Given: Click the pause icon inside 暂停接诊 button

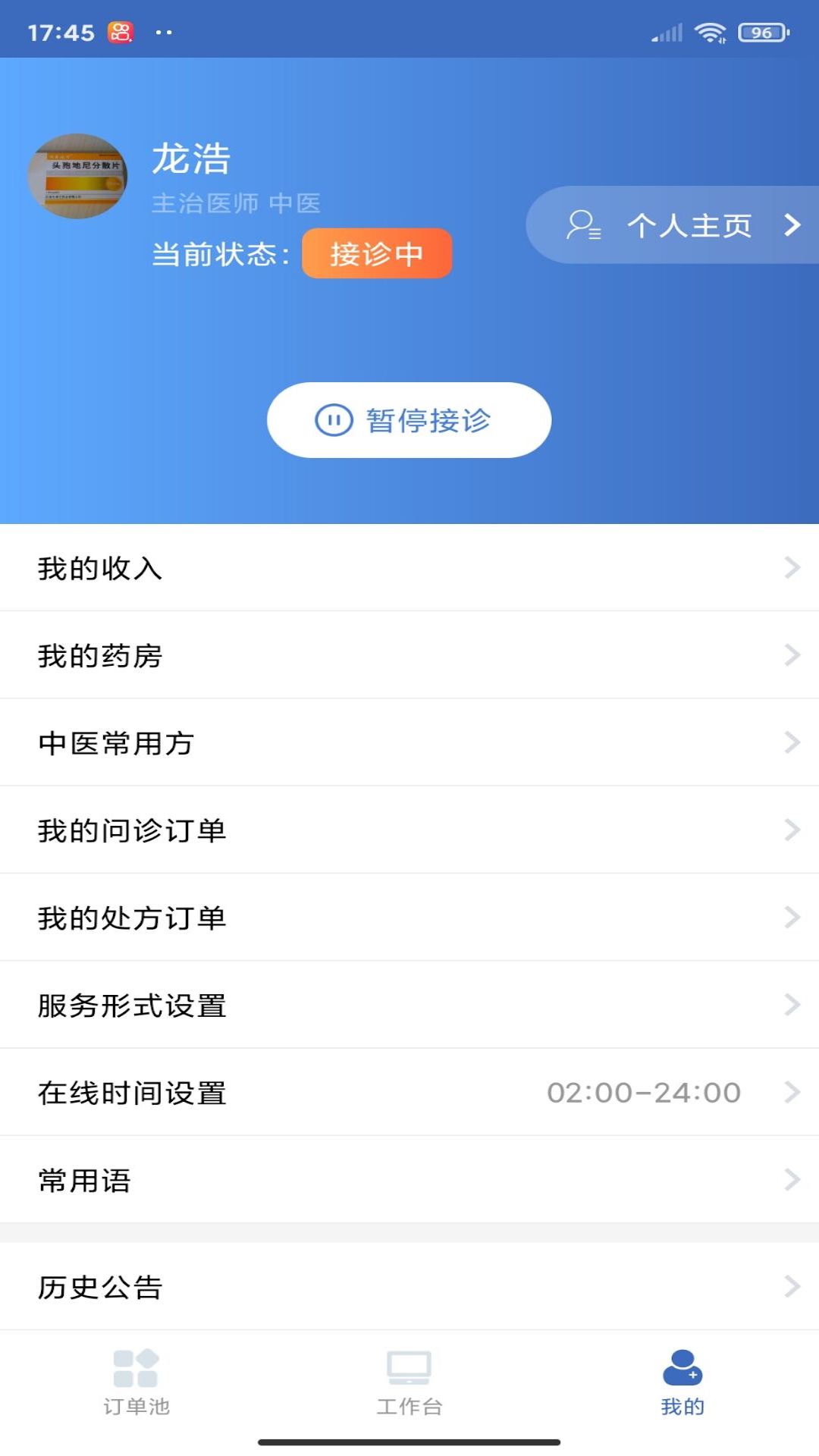Looking at the screenshot, I should tap(332, 419).
